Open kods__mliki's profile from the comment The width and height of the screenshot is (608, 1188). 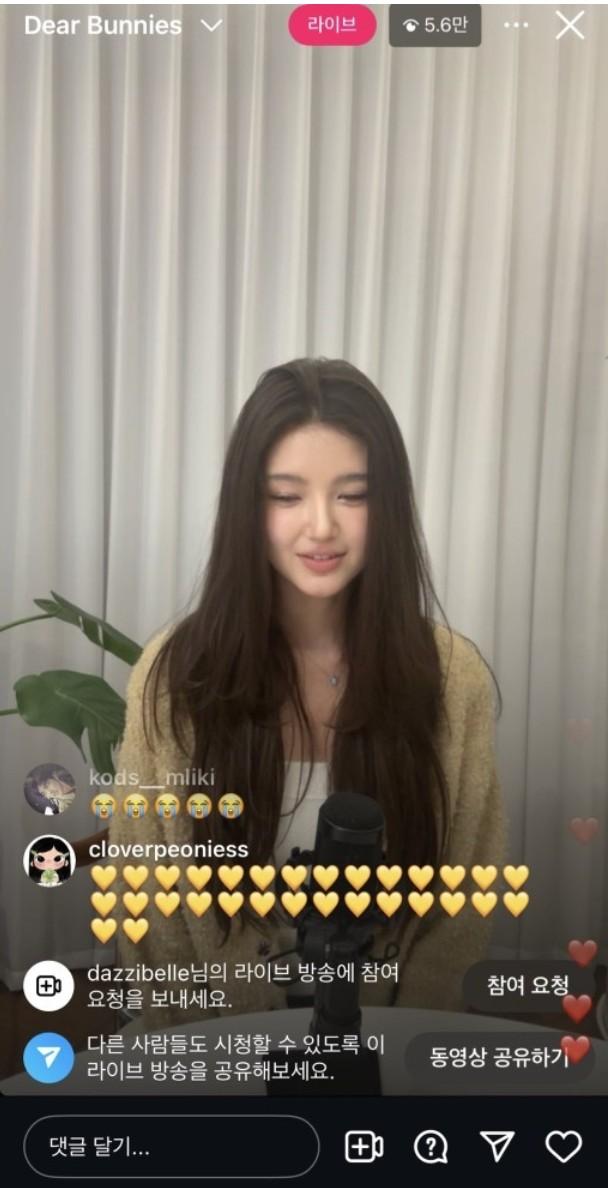tap(49, 789)
